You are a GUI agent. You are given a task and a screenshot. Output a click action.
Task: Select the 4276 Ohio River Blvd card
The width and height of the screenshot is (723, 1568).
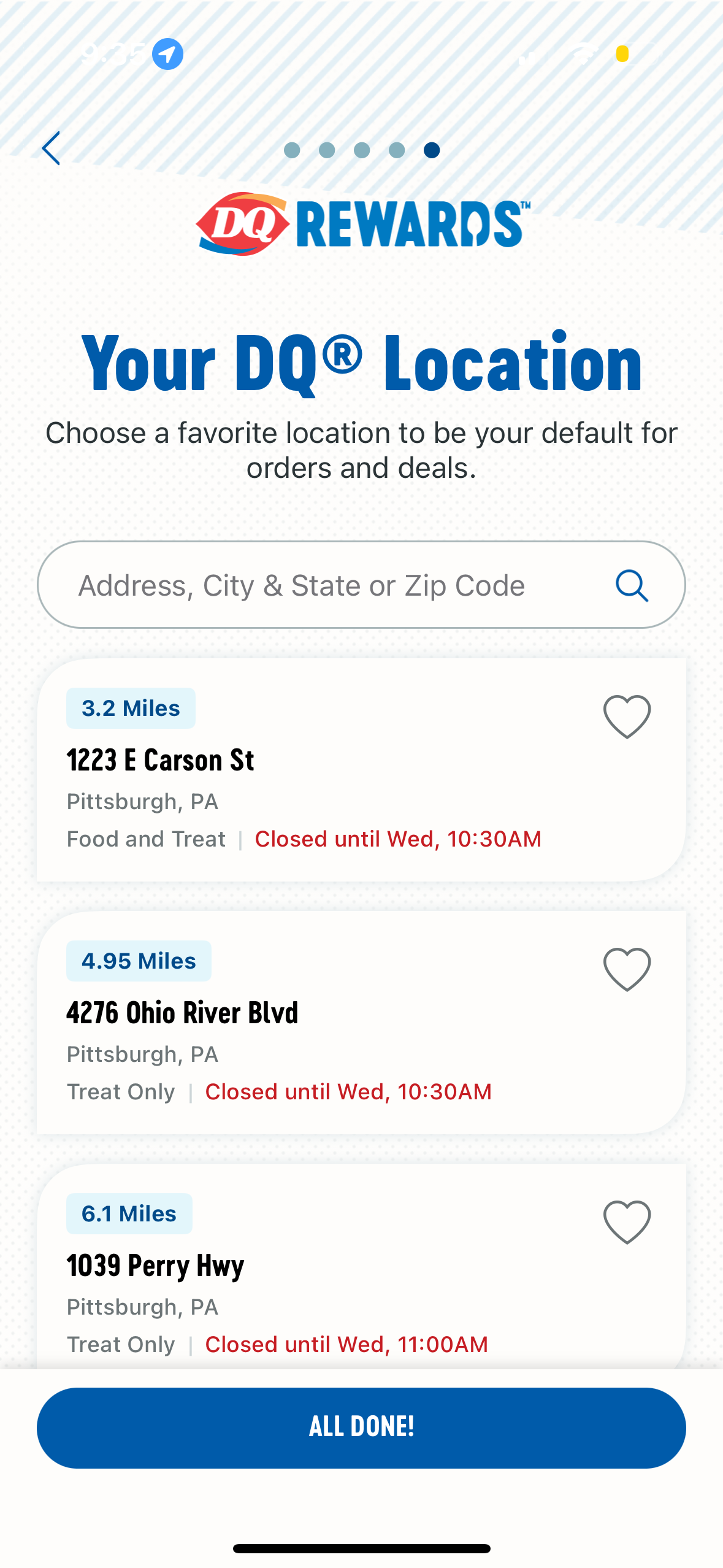[x=361, y=1021]
